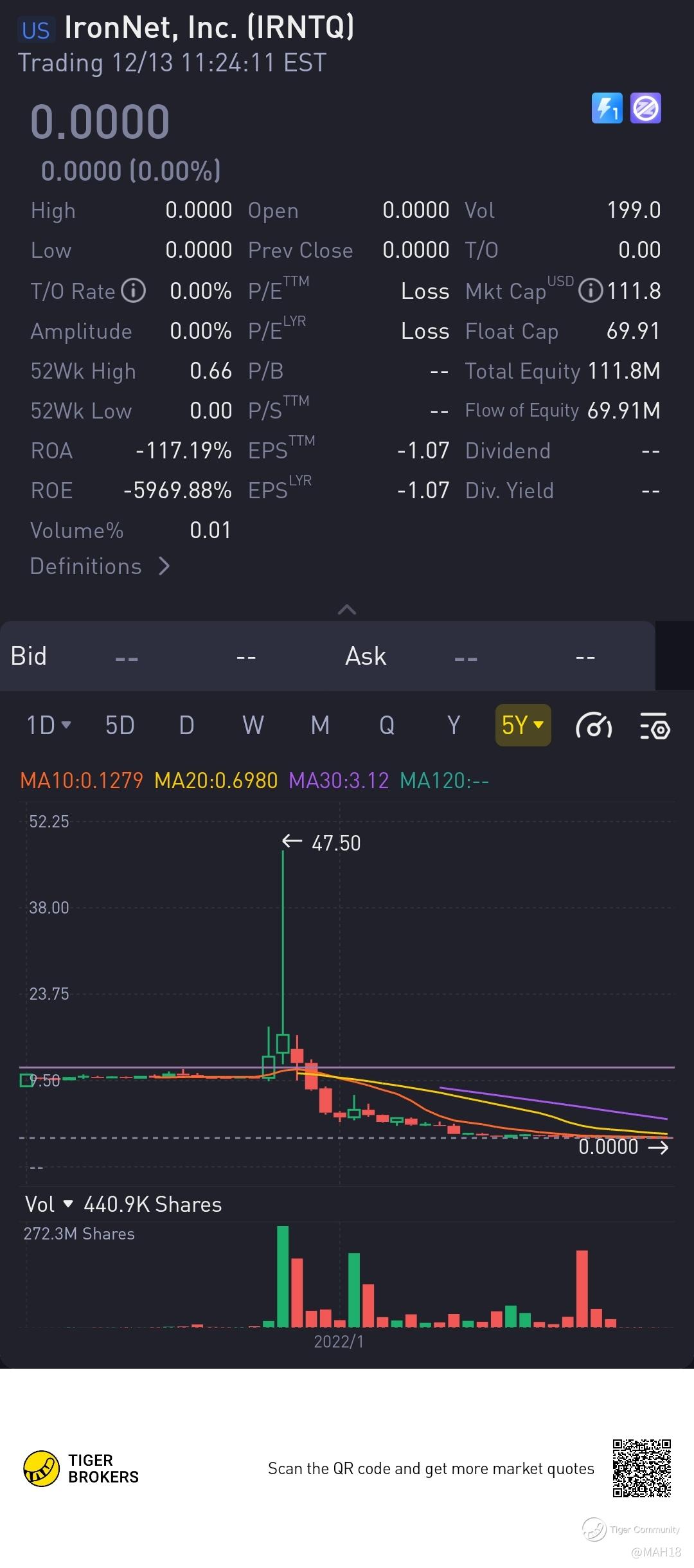Open the 1D timeframe dropdown

tap(49, 726)
